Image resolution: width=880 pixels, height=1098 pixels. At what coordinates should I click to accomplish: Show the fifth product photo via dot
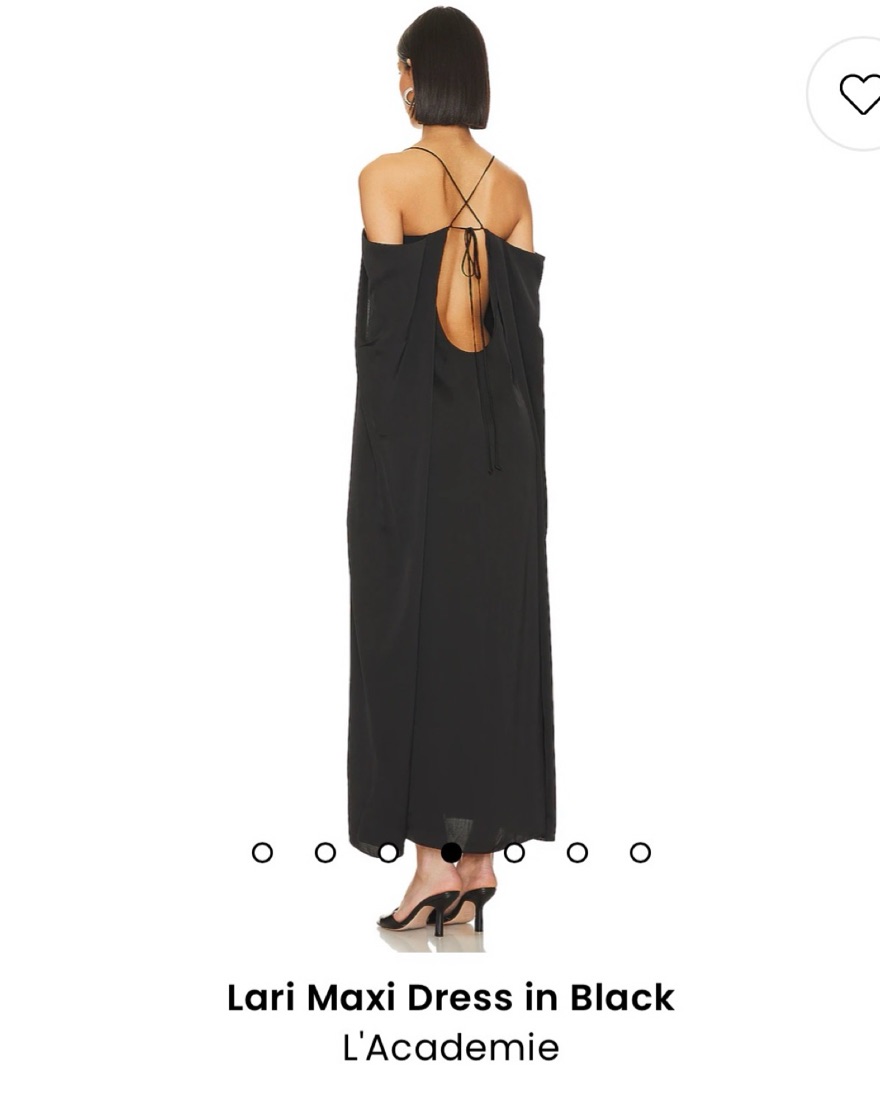(514, 852)
